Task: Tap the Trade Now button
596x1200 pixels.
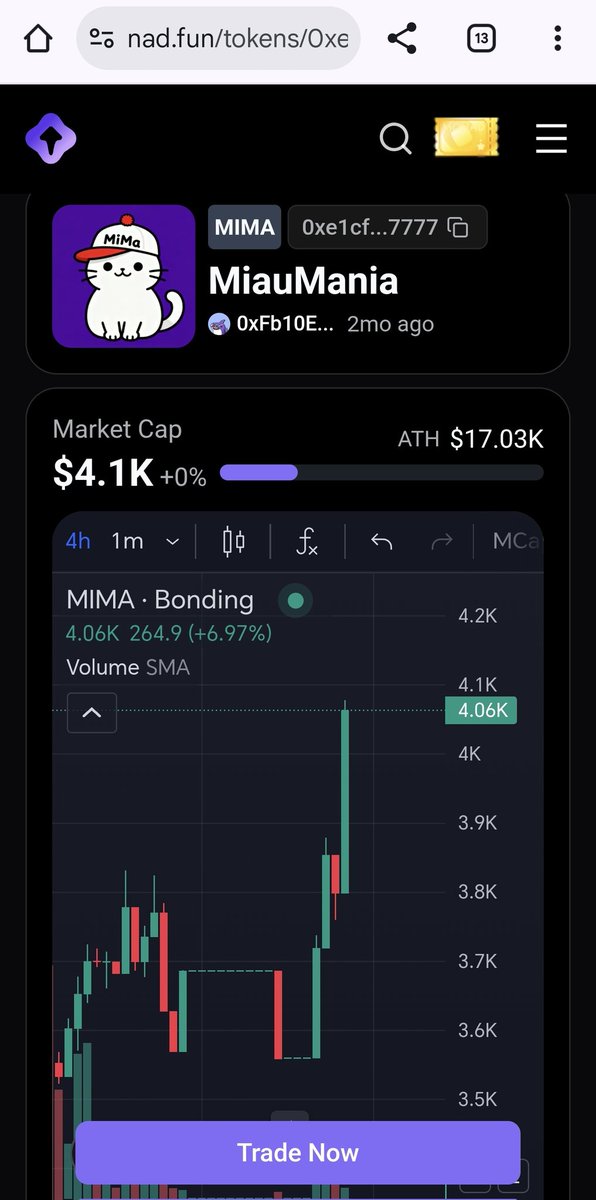Action: point(298,1152)
